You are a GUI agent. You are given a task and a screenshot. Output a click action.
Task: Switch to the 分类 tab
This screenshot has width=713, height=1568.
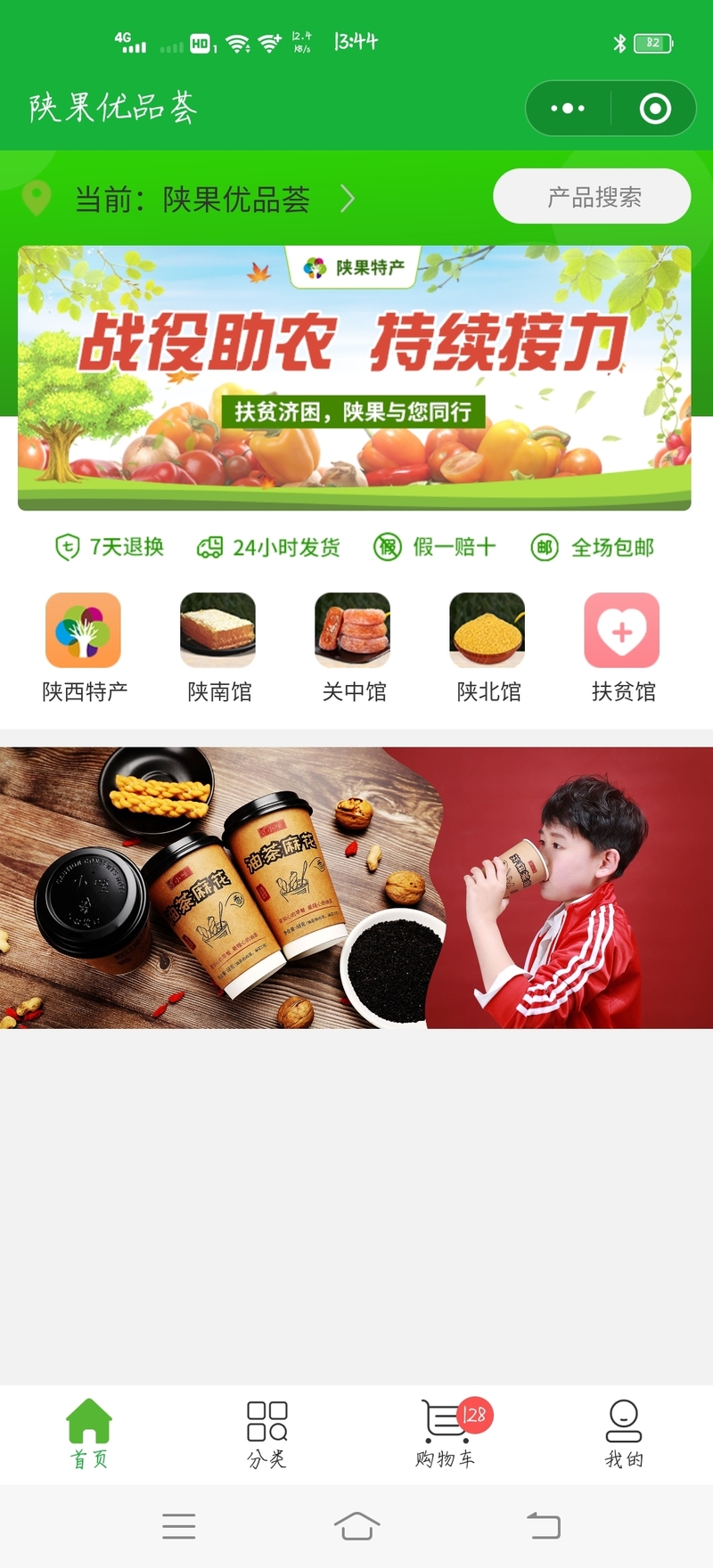(x=266, y=1433)
